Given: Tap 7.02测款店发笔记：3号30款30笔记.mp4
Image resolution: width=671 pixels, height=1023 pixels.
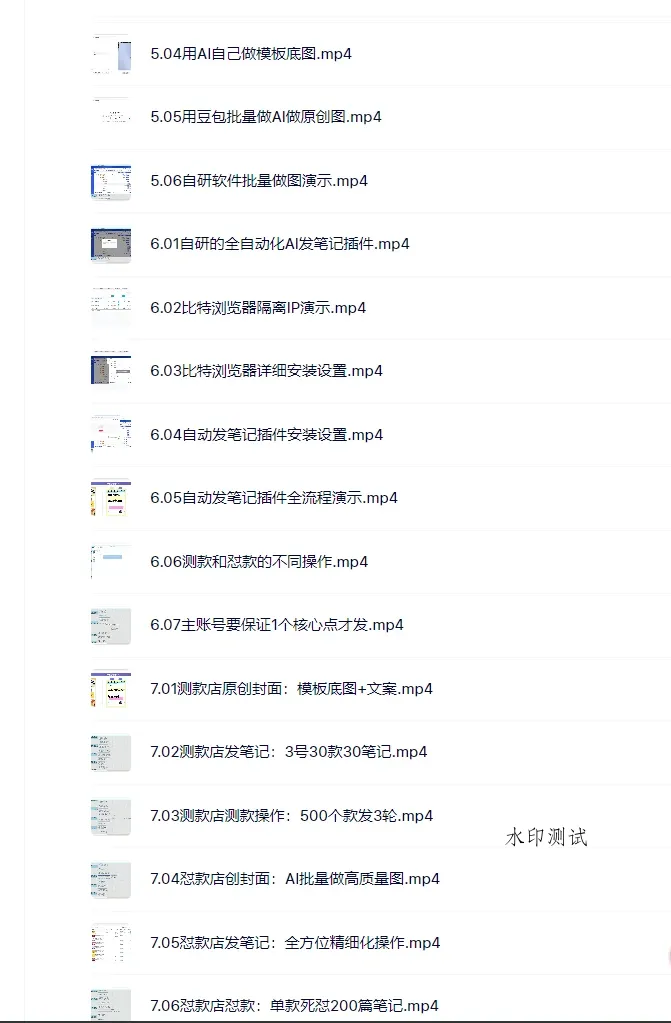Looking at the screenshot, I should tap(289, 752).
